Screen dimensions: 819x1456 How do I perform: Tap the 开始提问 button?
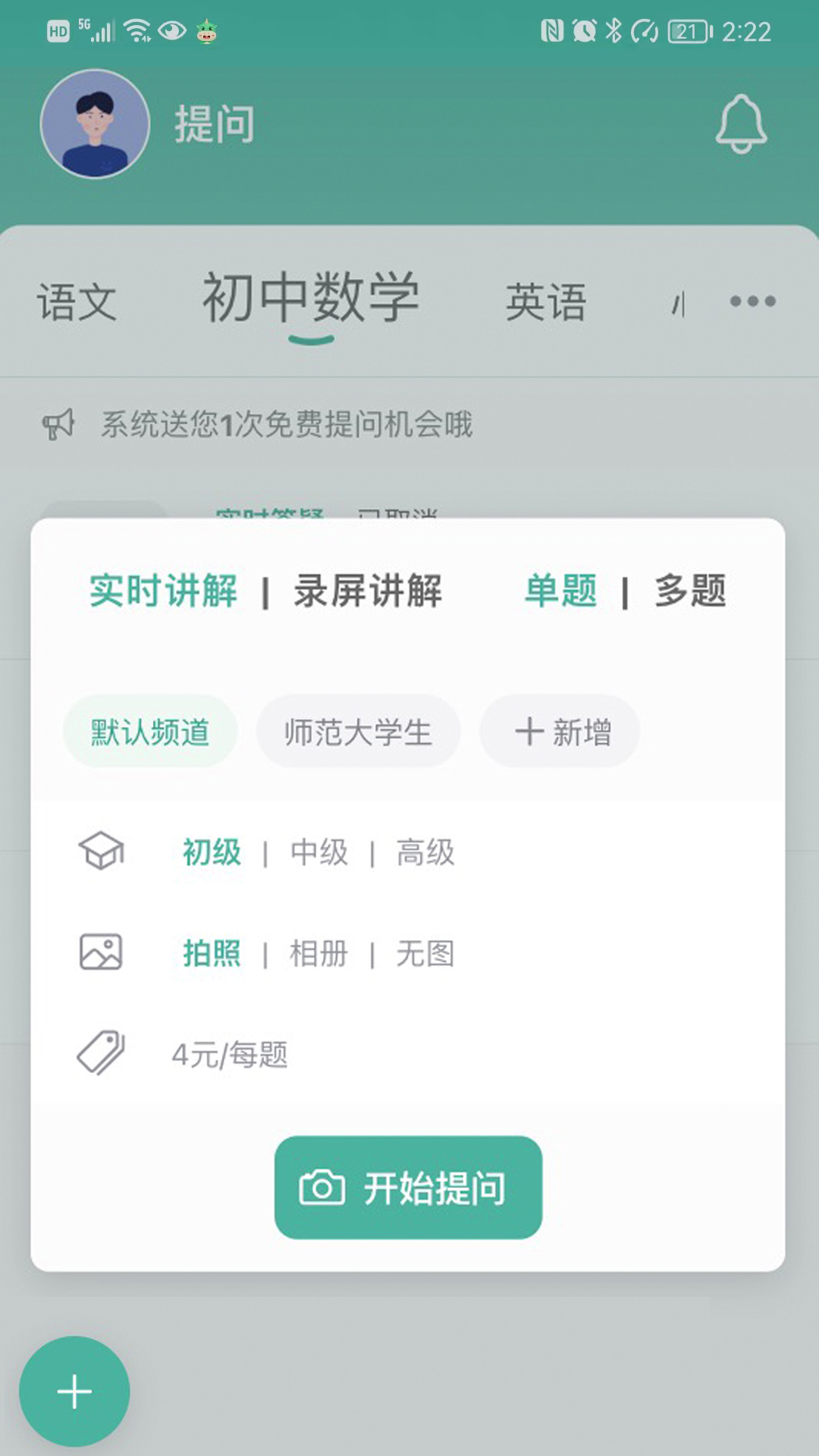[x=408, y=1188]
